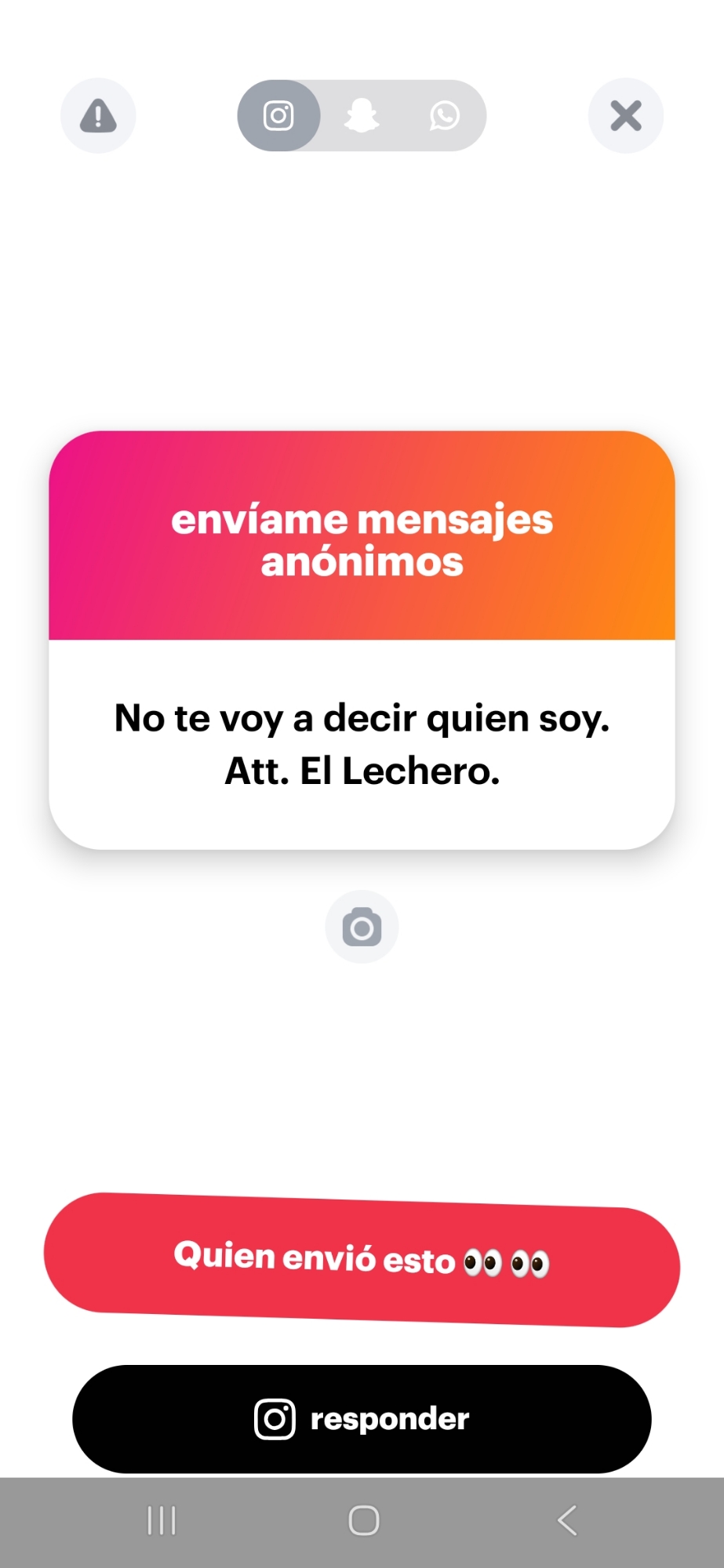Viewport: 724px width, 1568px height.
Task: Close the anonymous message screen
Action: pyautogui.click(x=626, y=116)
